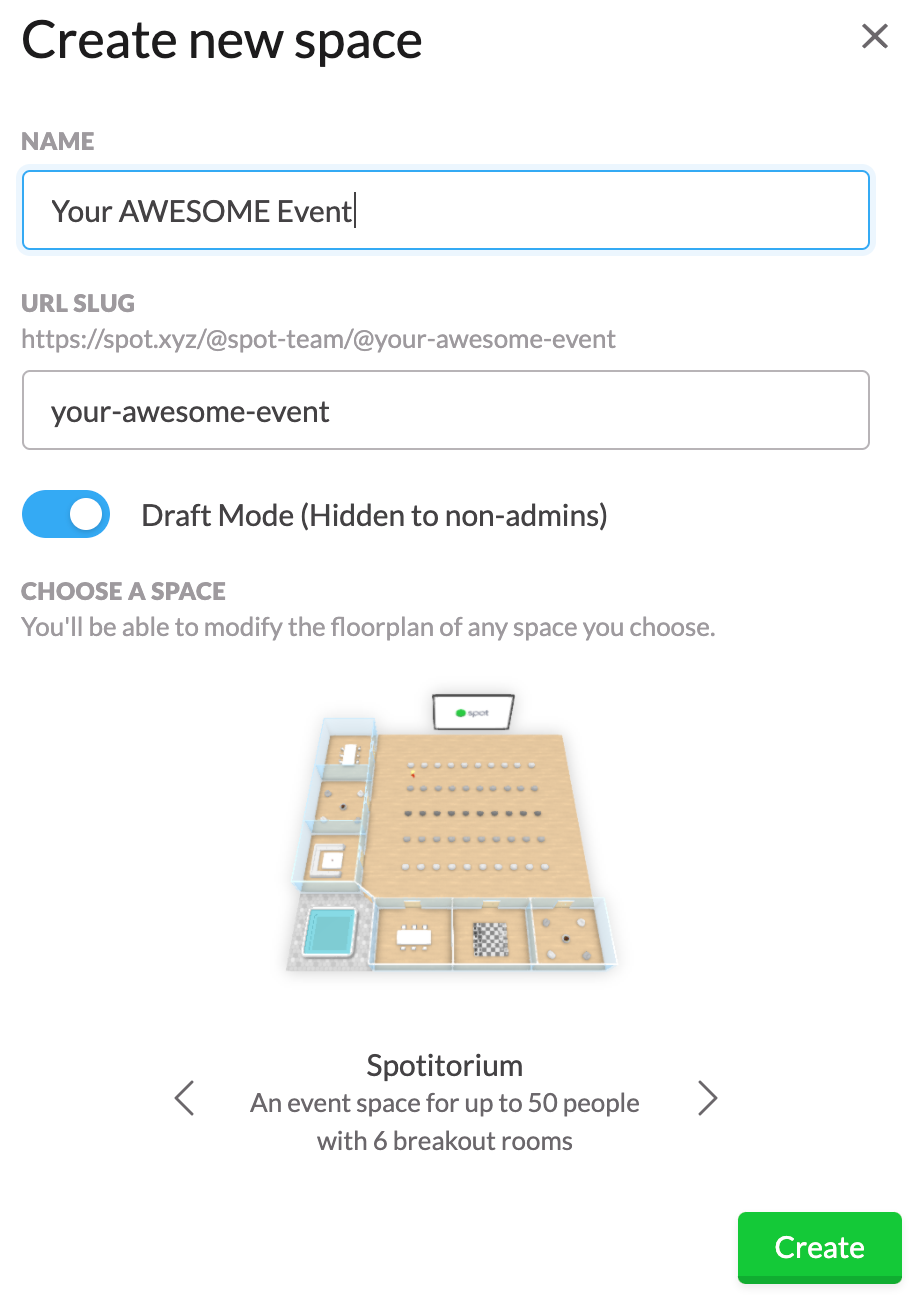This screenshot has width=918, height=1300.
Task: Show the next space template
Action: tap(707, 1097)
